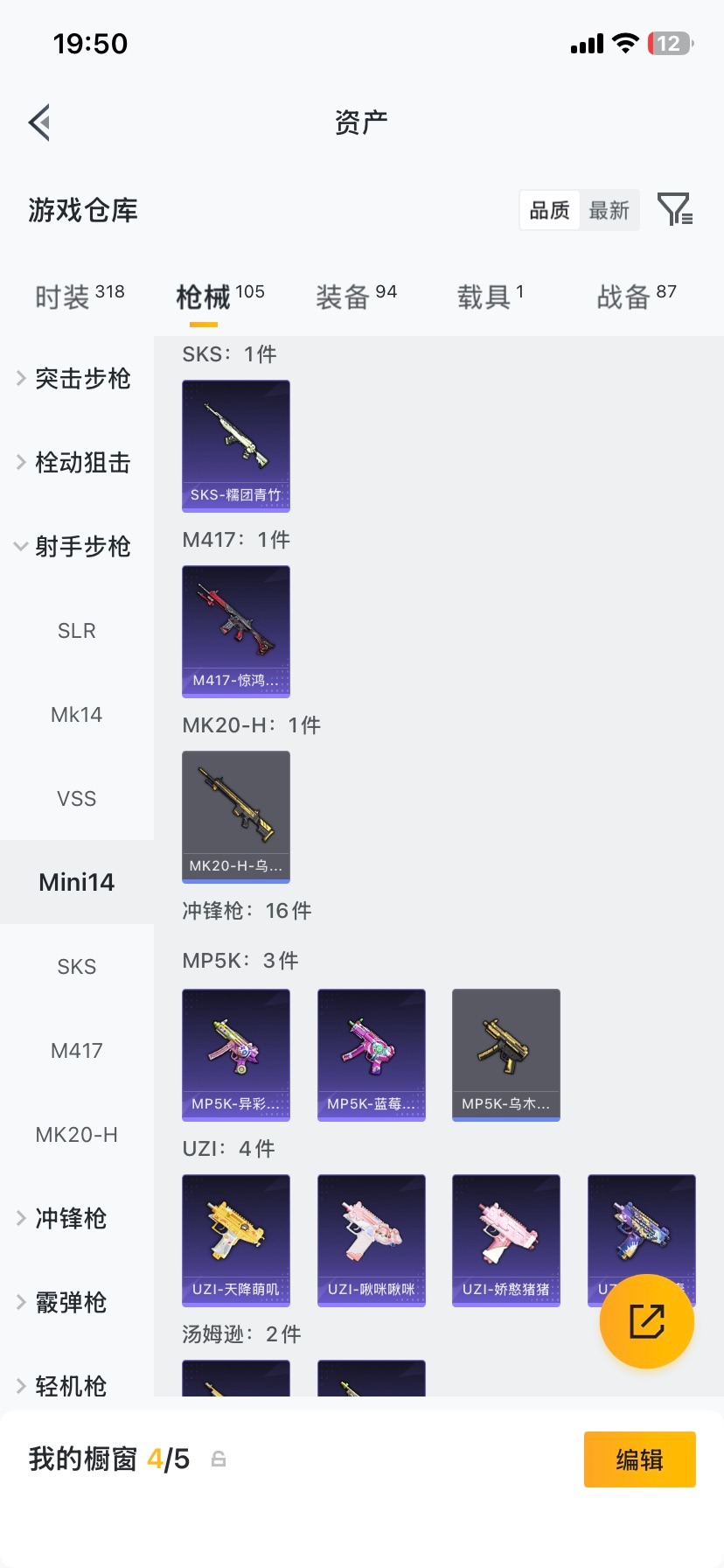Tap the Wi-Fi icon in status bar
This screenshot has height=1568, width=724.
(626, 43)
